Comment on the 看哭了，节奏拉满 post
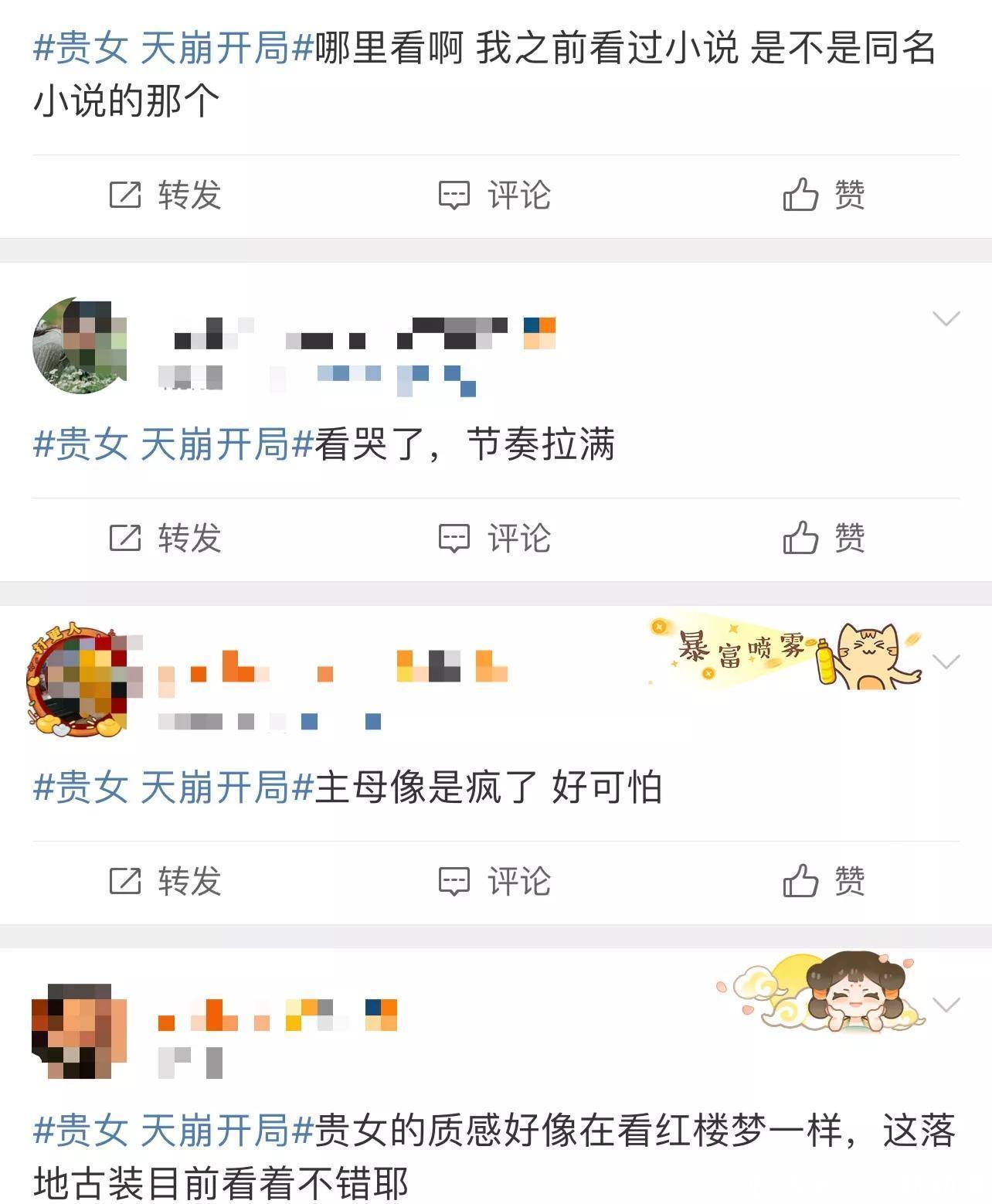The image size is (992, 1204). coord(494,538)
